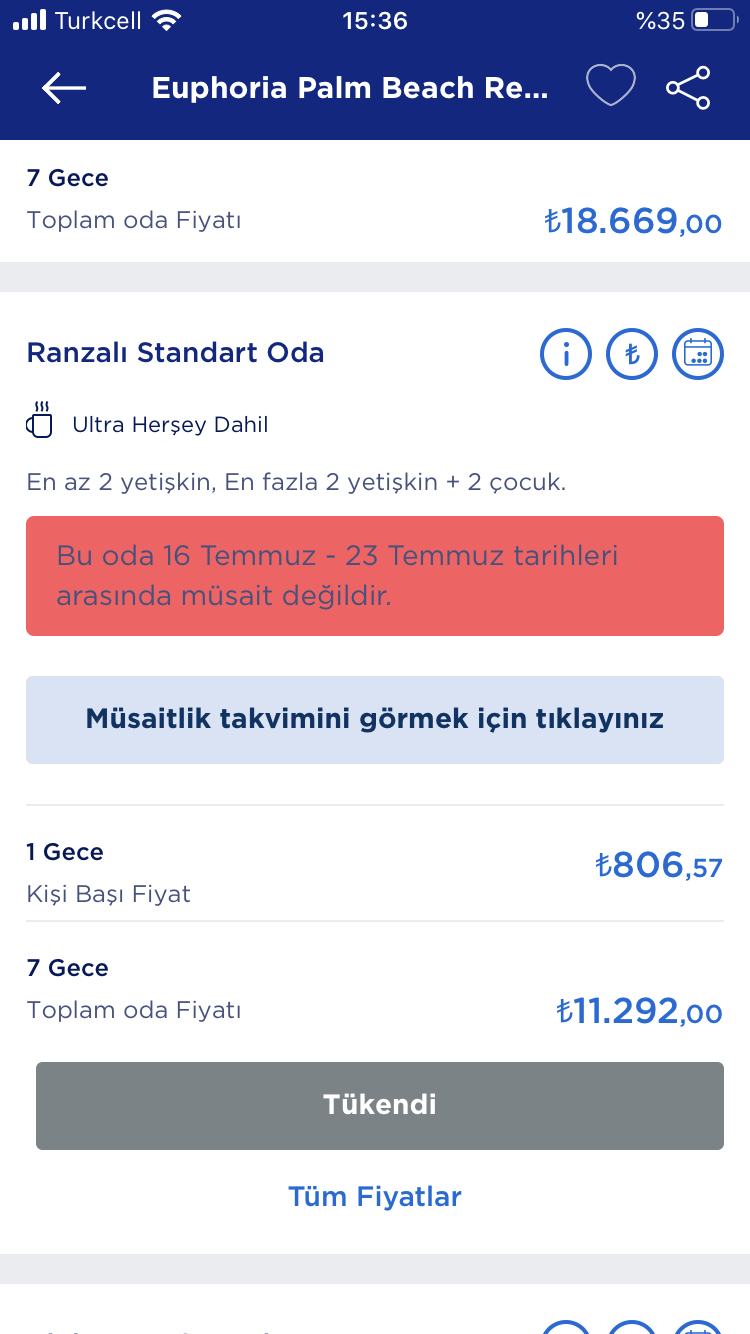Open the Tüm Fiyatlar link
The height and width of the screenshot is (1334, 750).
[375, 1197]
